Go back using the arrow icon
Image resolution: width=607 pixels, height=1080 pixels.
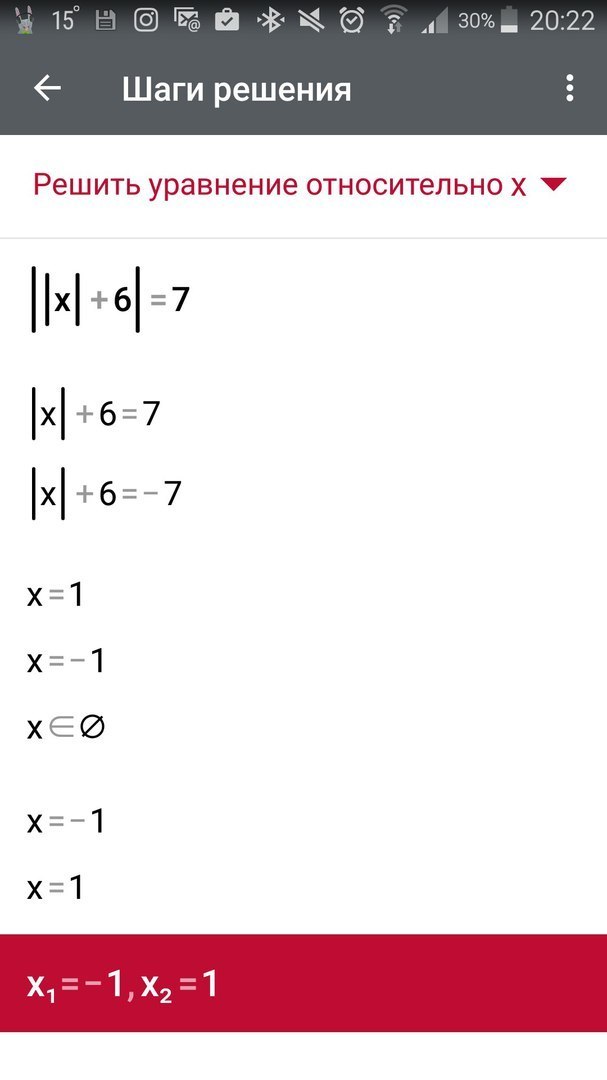[48, 88]
